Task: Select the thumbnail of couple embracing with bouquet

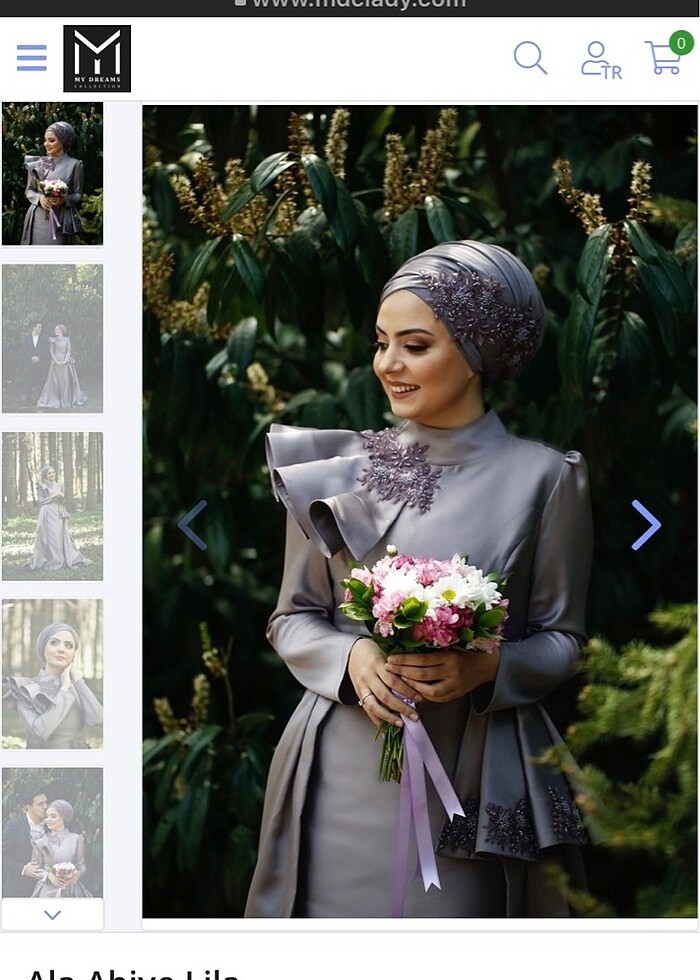Action: click(52, 832)
